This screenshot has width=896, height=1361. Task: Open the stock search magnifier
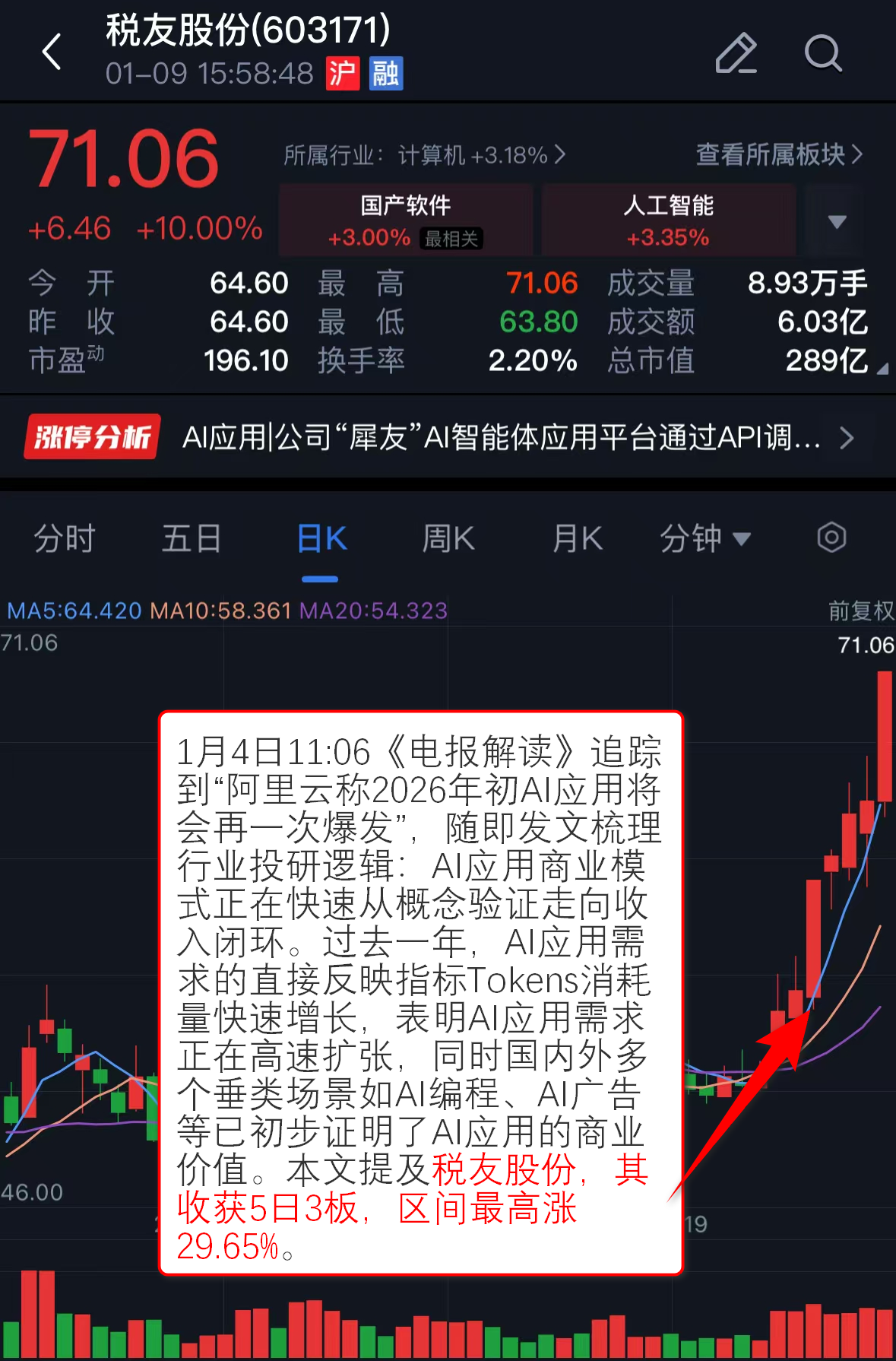tap(823, 53)
